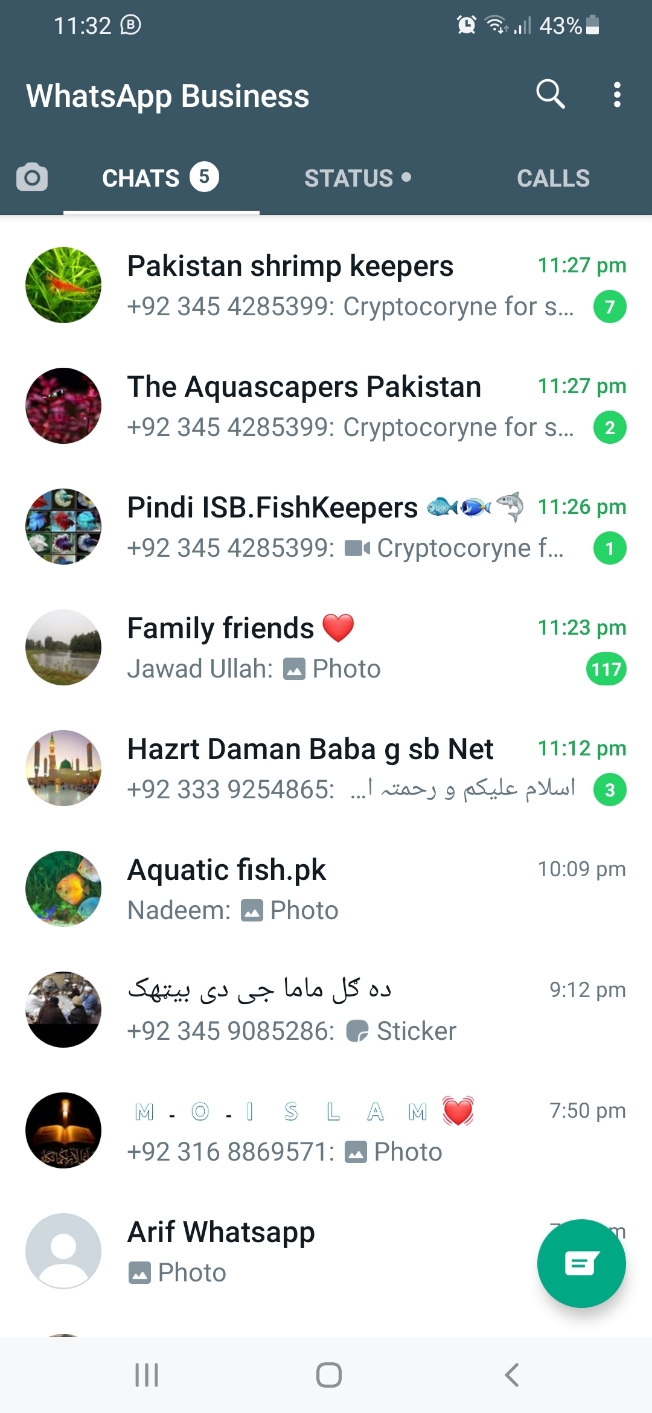Screen dimensions: 652x1413
Task: Switch to the Calls tab
Action: click(x=552, y=179)
